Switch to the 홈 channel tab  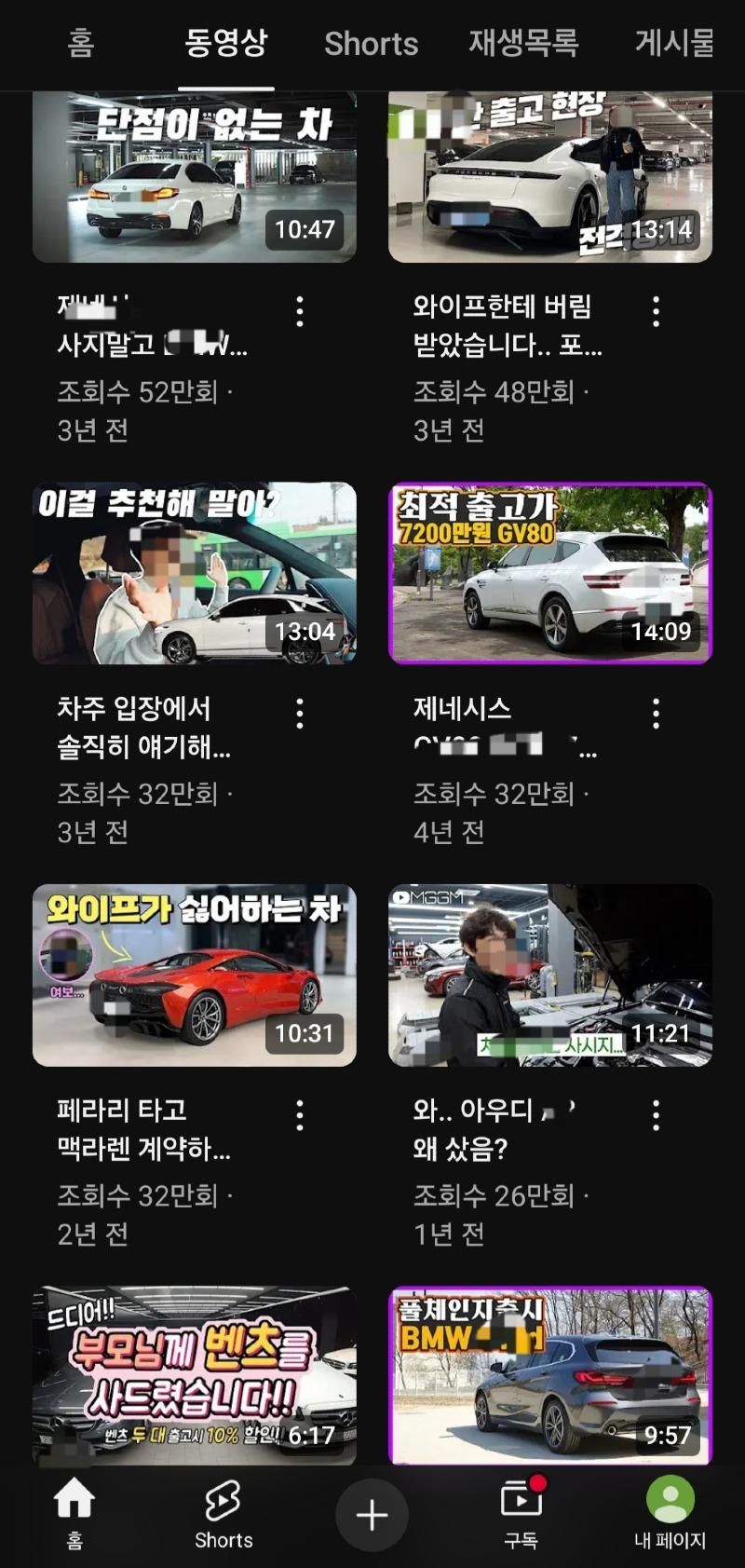tap(81, 44)
